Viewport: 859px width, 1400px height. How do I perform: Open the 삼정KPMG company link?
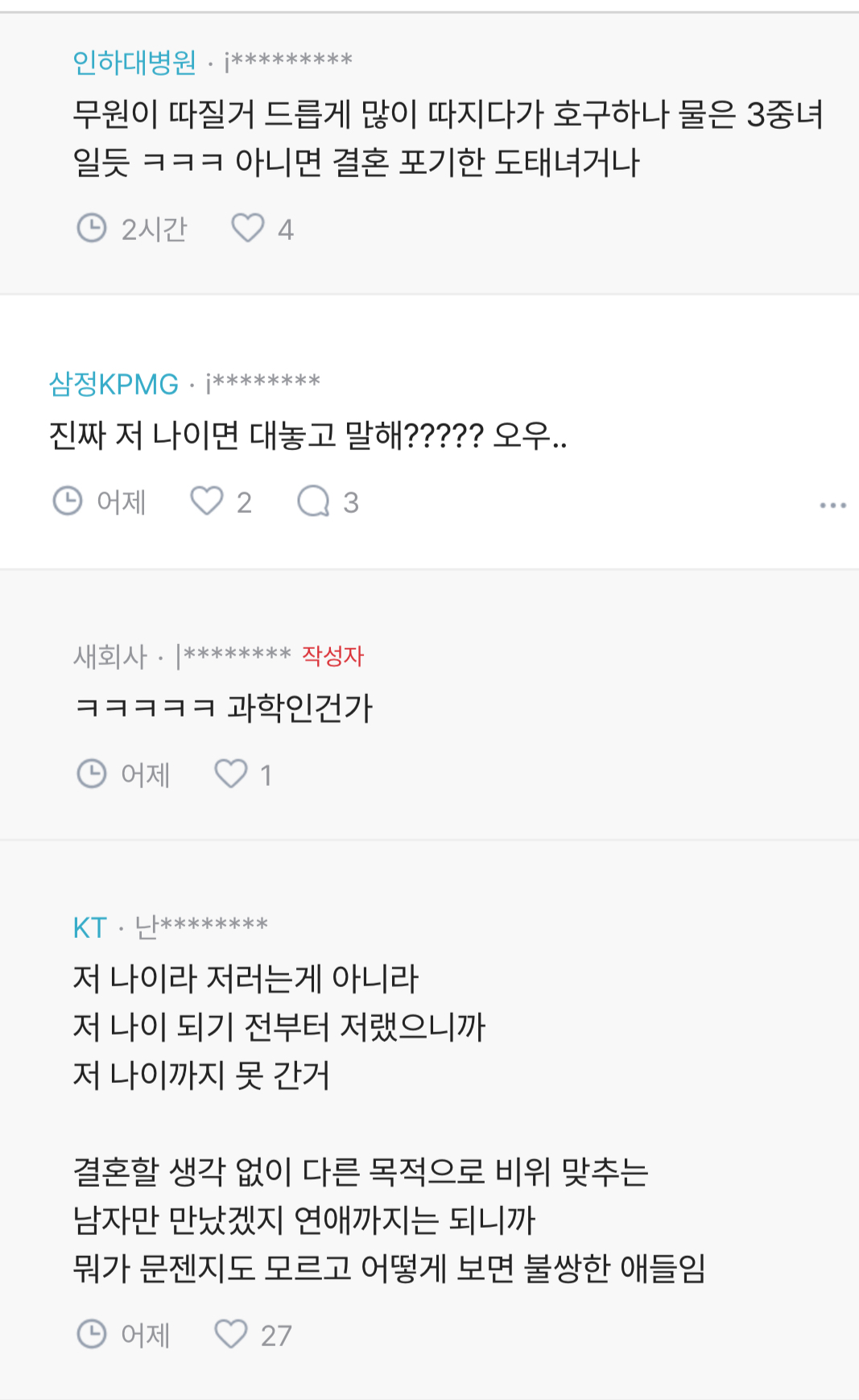[x=114, y=384]
